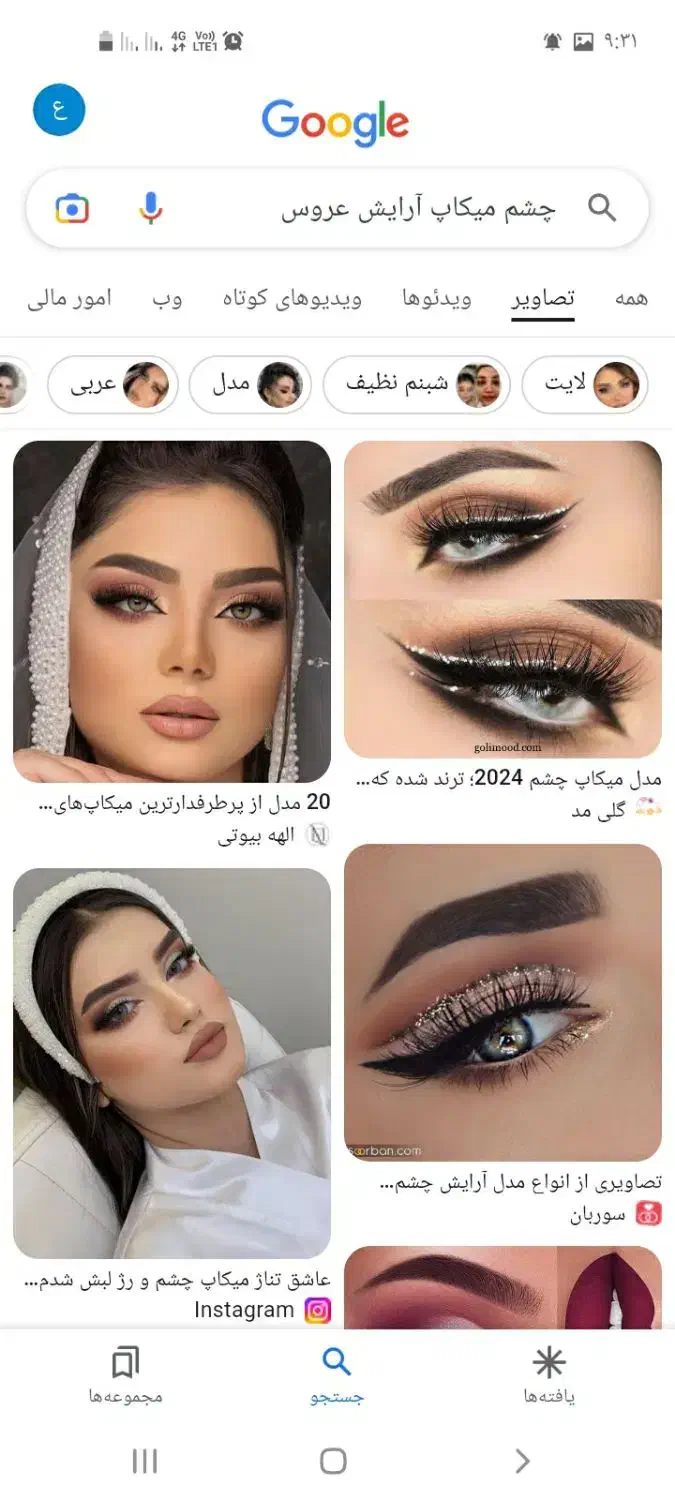Open the 20 مدل از پرطرفدارترین میکاپ‌های image
Screen dimensions: 675x1500
coord(172,612)
